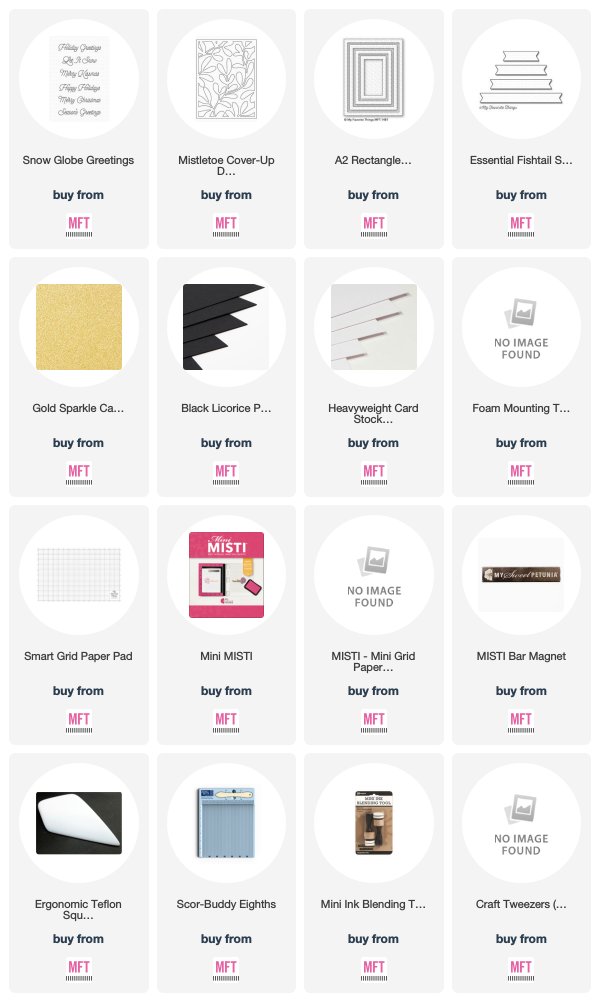Tap MFT link under Craft Tweezers
The width and height of the screenshot is (600, 1002).
521,970
